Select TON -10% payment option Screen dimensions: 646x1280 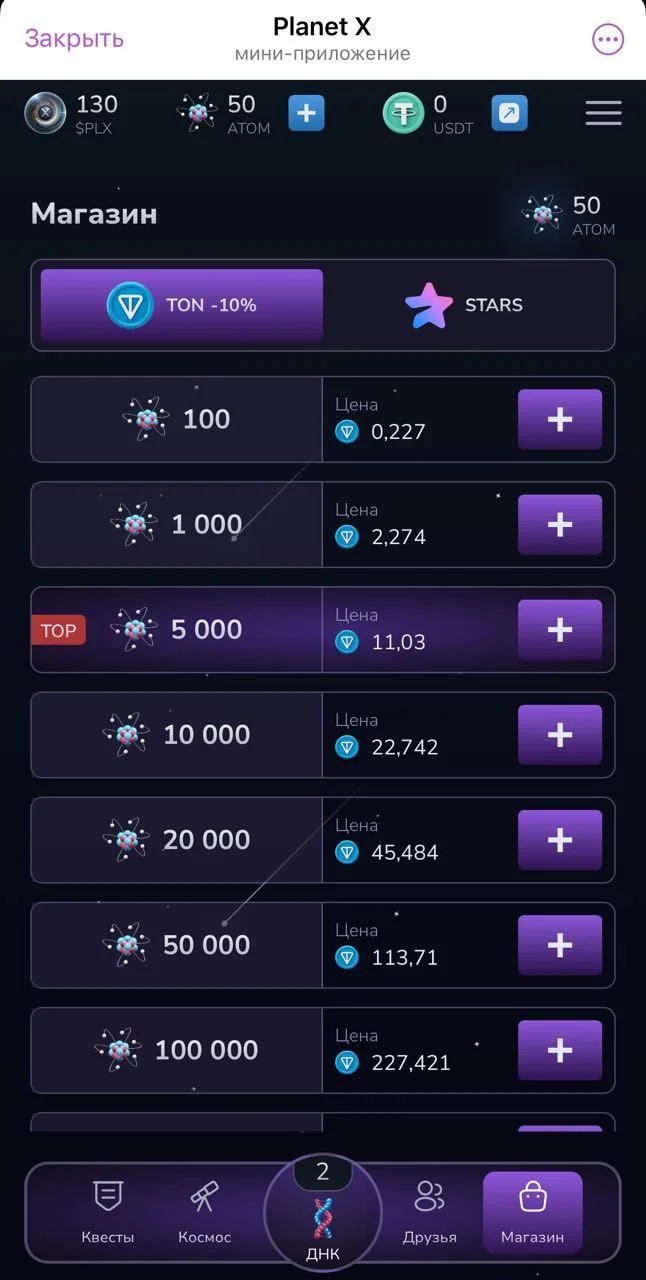(x=182, y=305)
